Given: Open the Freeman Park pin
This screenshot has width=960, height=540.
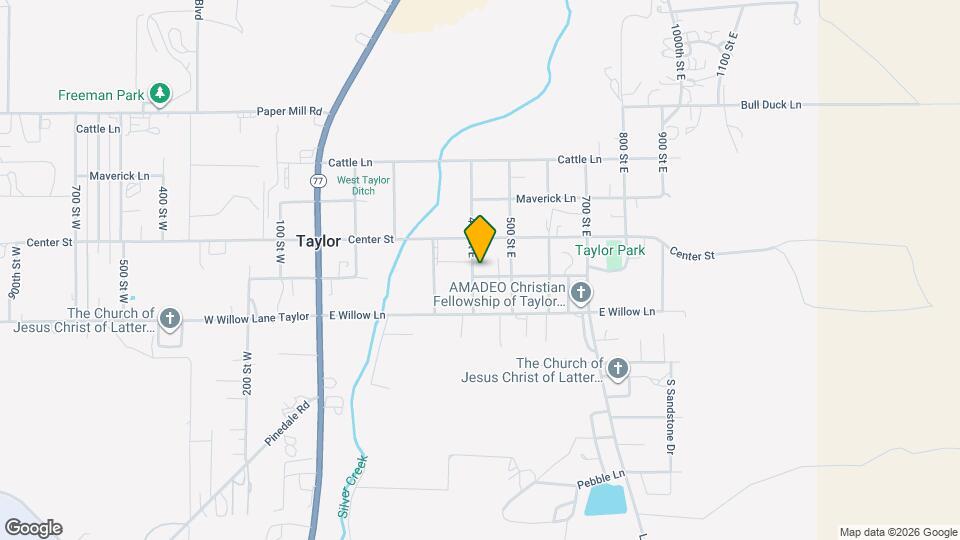Looking at the screenshot, I should pyautogui.click(x=159, y=94).
